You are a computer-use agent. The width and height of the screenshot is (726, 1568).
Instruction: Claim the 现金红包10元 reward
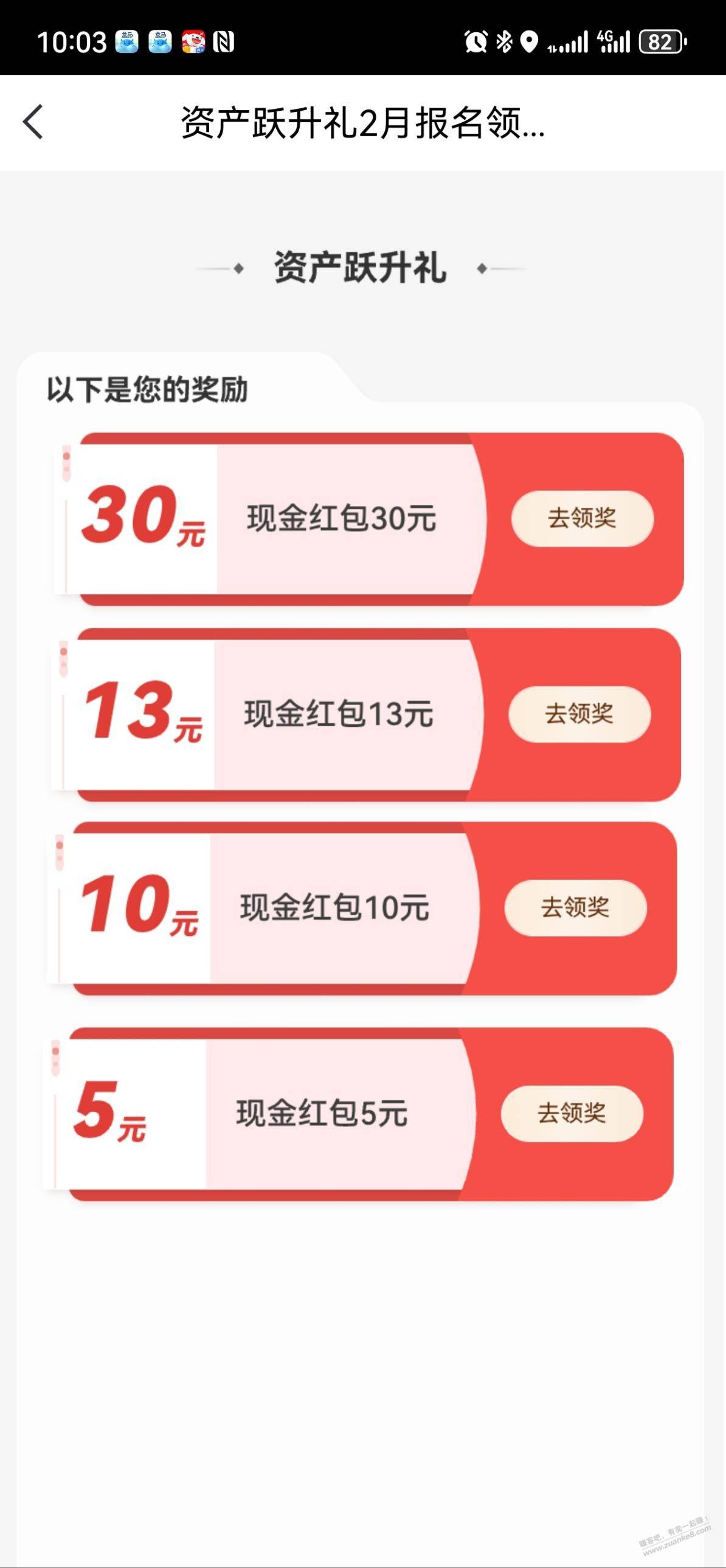click(575, 907)
